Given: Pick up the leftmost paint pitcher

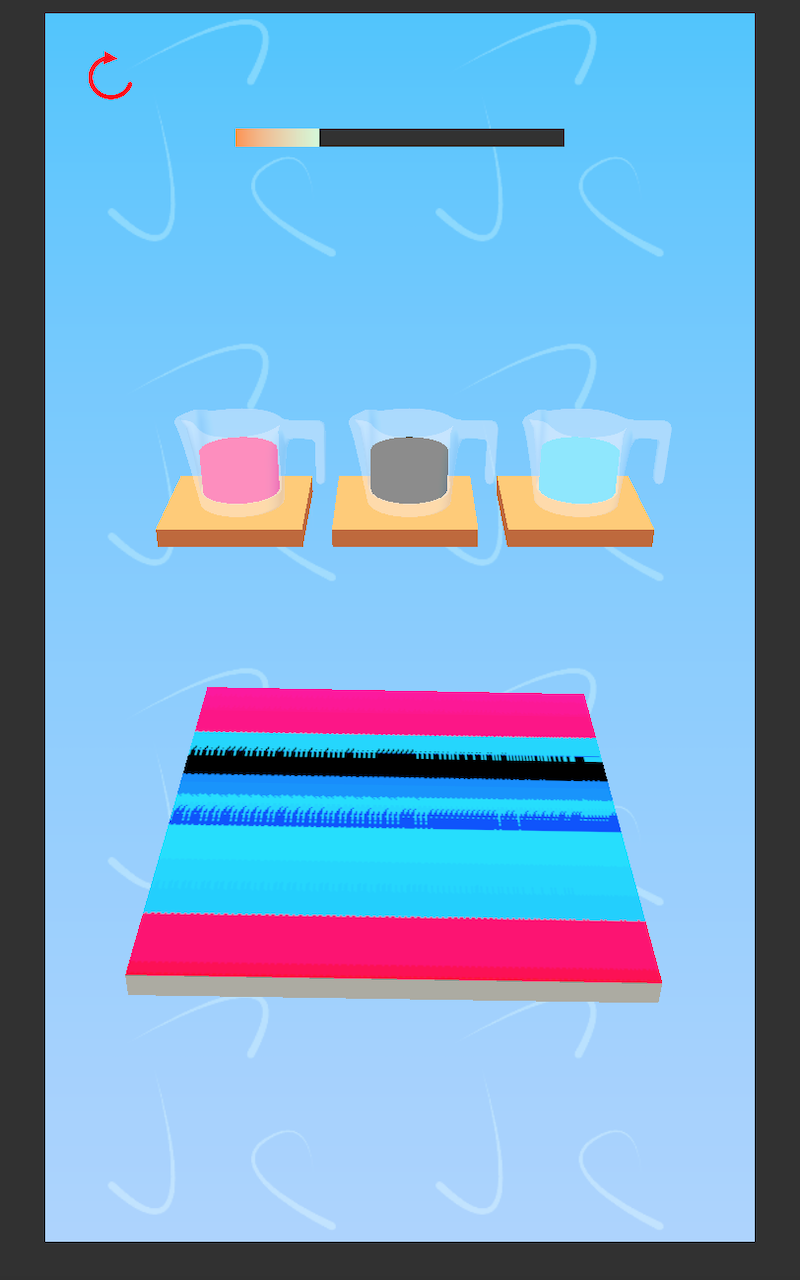Looking at the screenshot, I should [x=240, y=470].
